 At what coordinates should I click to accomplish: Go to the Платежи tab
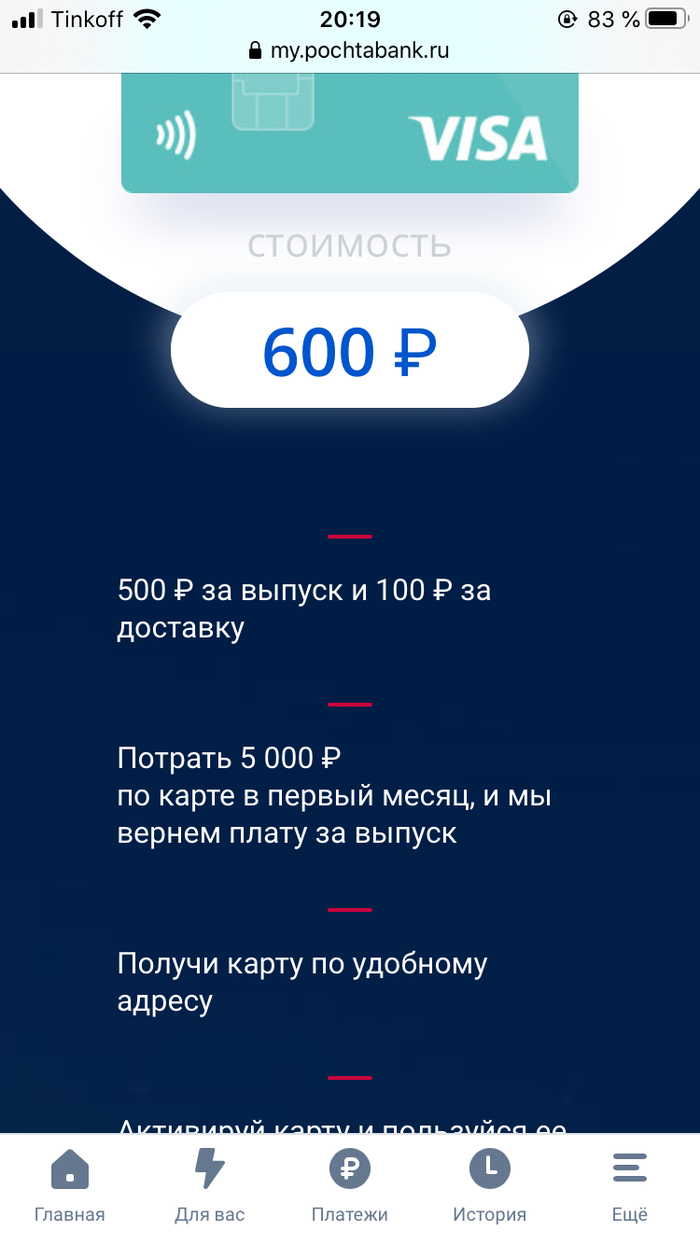click(349, 1185)
